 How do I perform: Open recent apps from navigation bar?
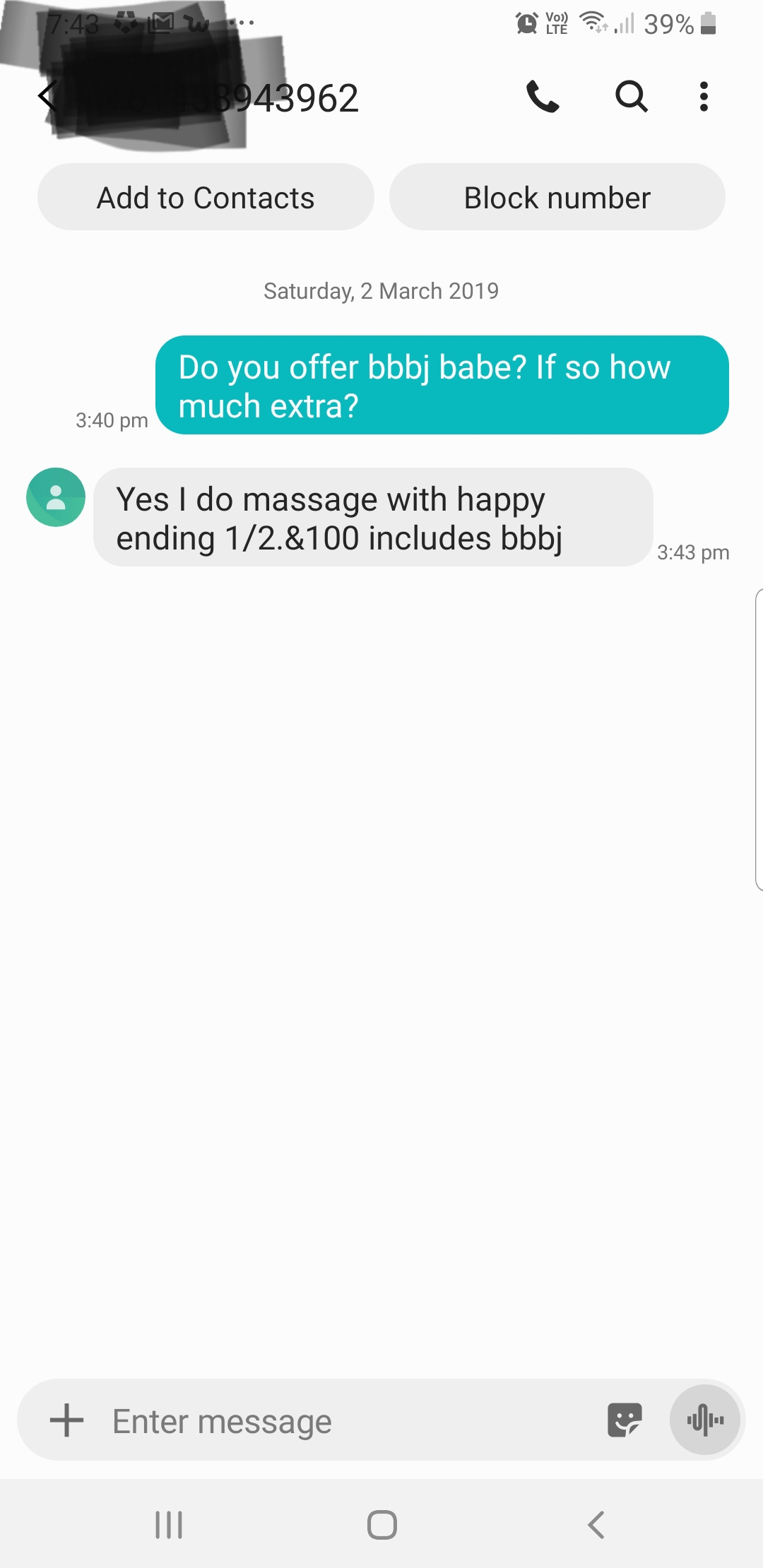pyautogui.click(x=169, y=1524)
